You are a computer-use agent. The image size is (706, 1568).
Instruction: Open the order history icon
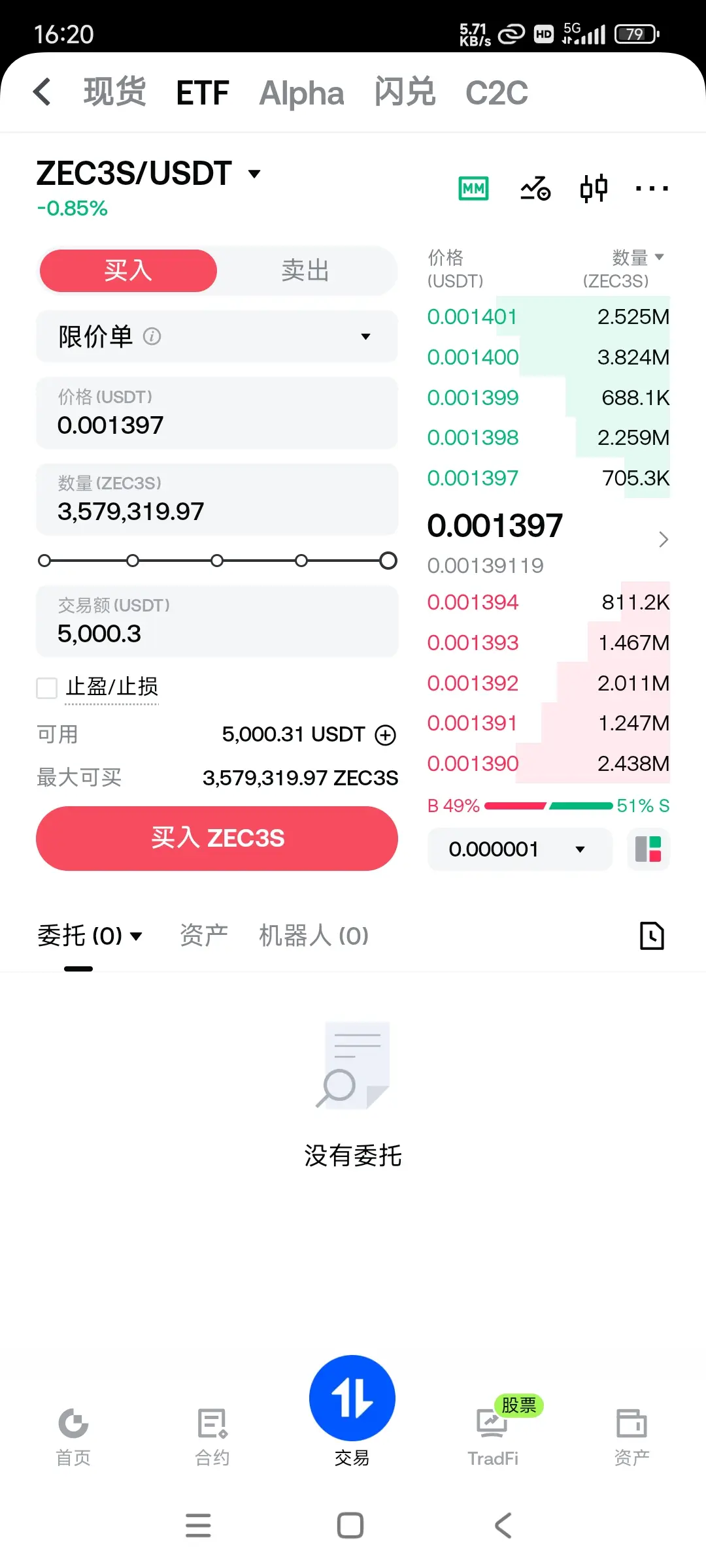tap(652, 936)
